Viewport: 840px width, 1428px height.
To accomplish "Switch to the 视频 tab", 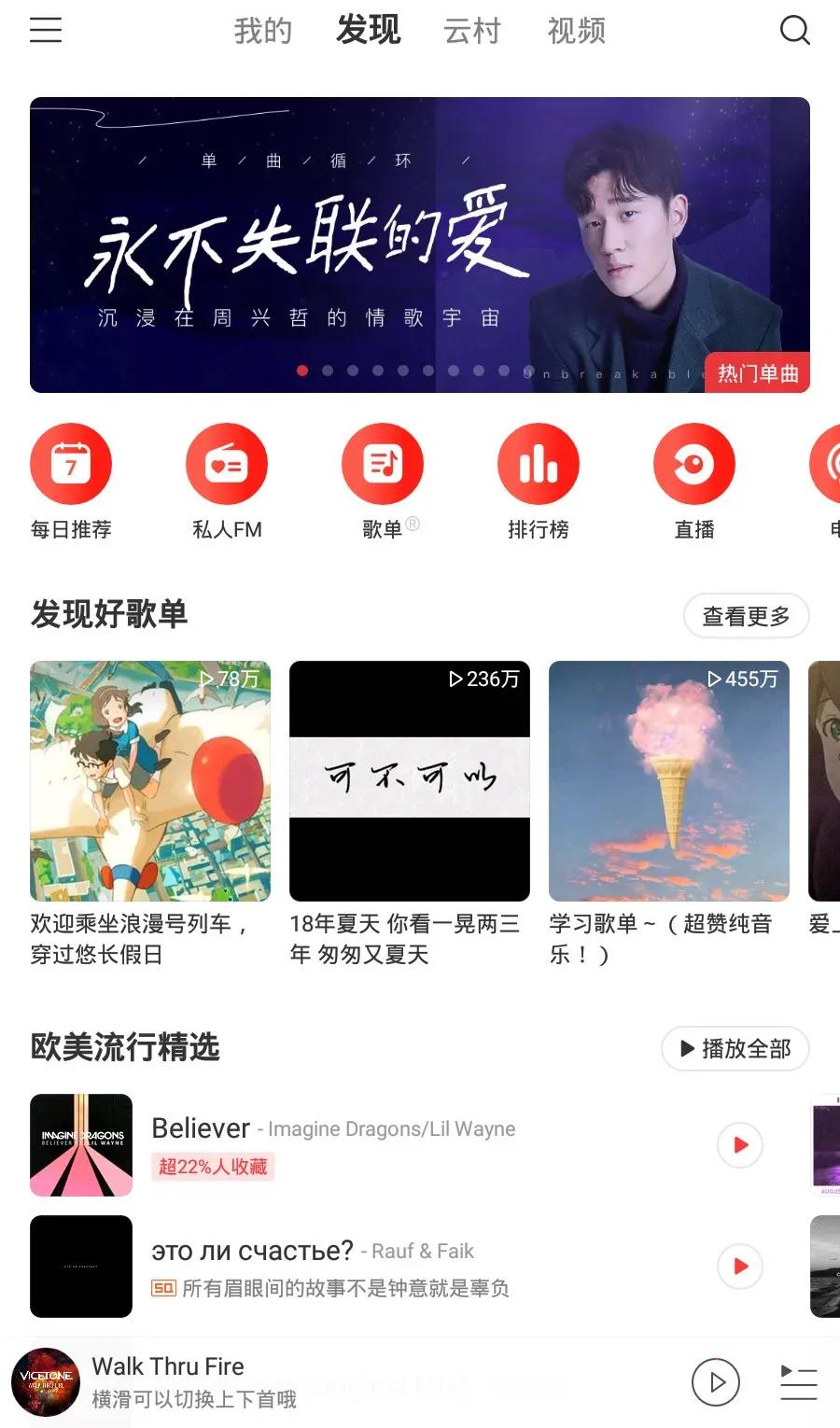I will click(576, 31).
